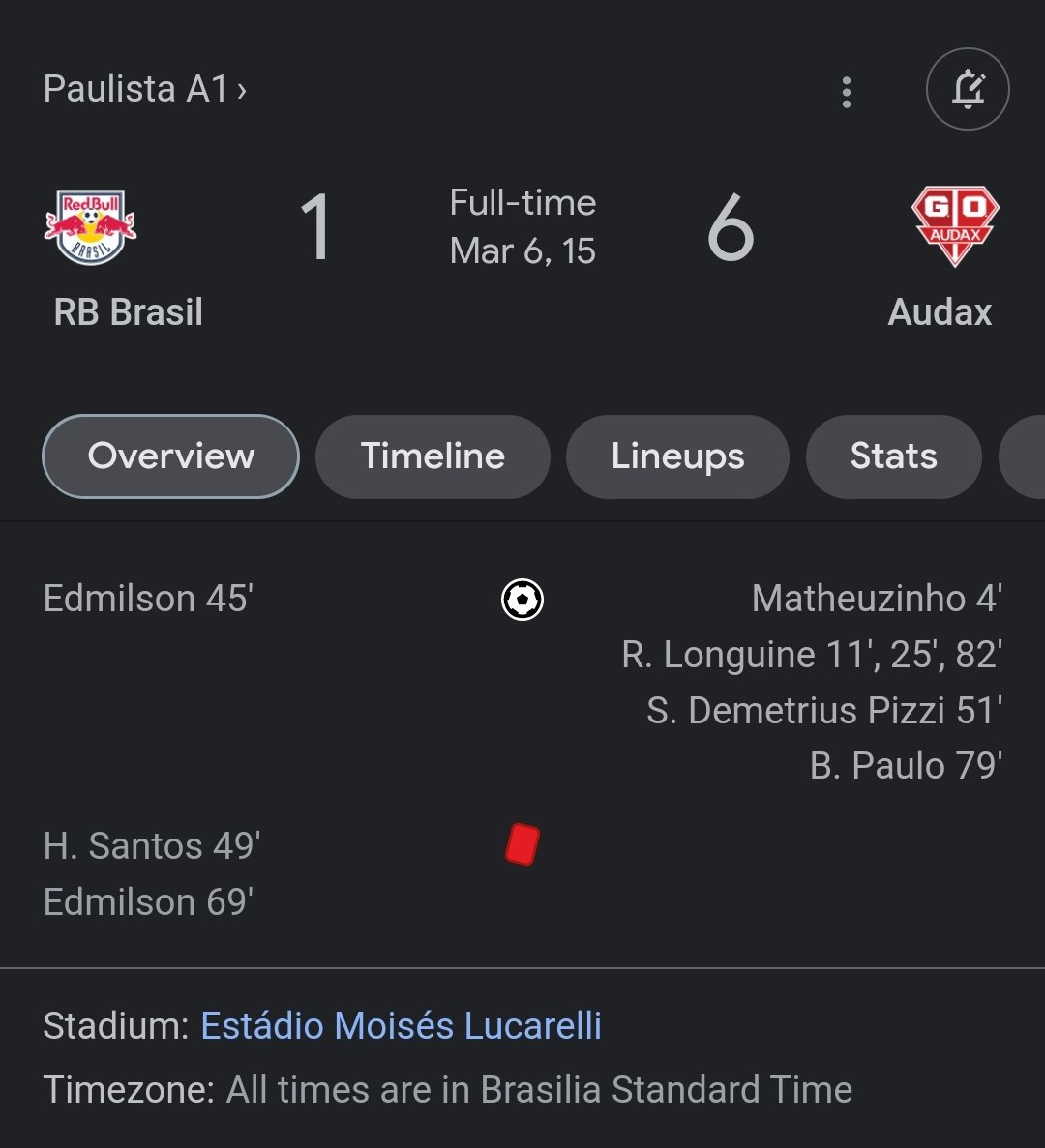Open the three-dot overflow menu
Screen dimensions: 1045x1148
847,92
